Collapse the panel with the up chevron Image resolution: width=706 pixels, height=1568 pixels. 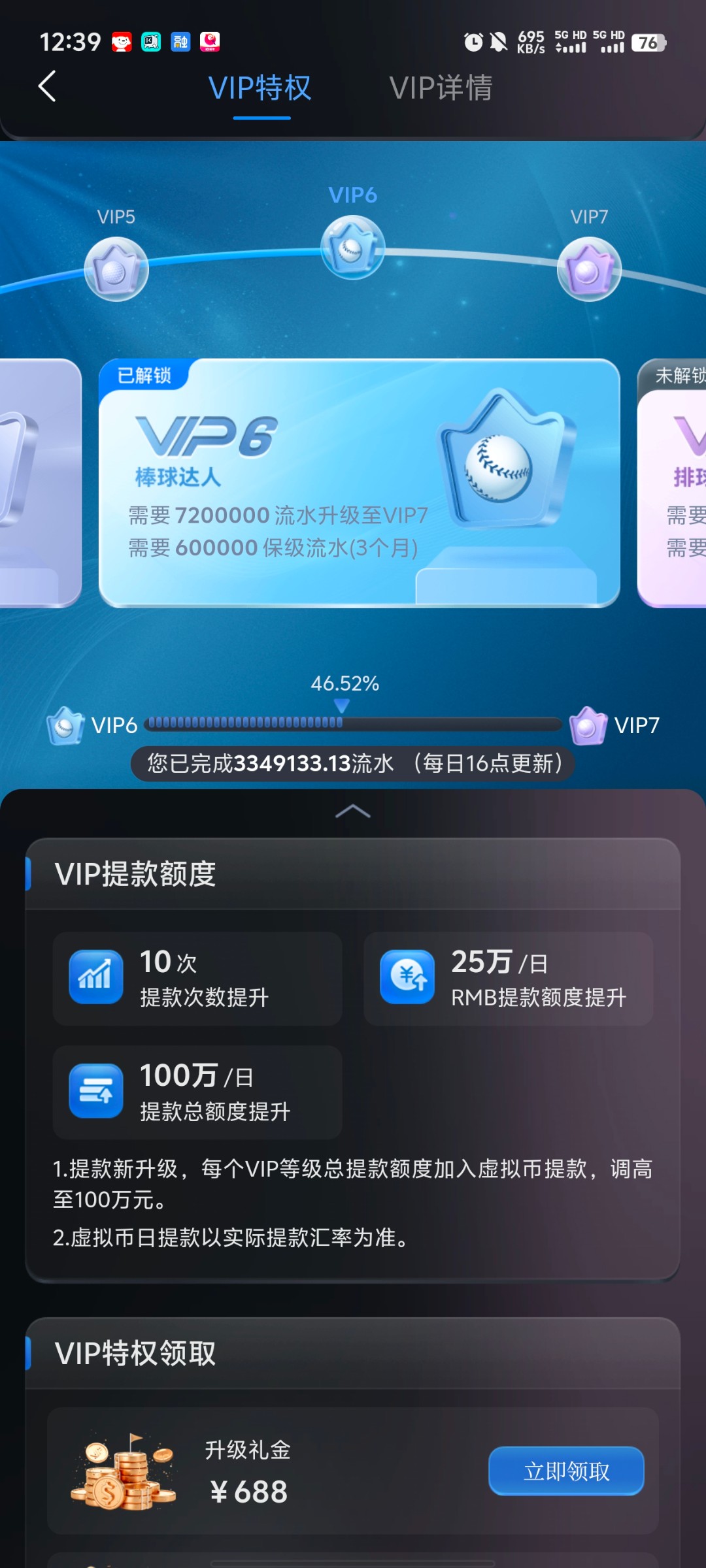[x=352, y=811]
